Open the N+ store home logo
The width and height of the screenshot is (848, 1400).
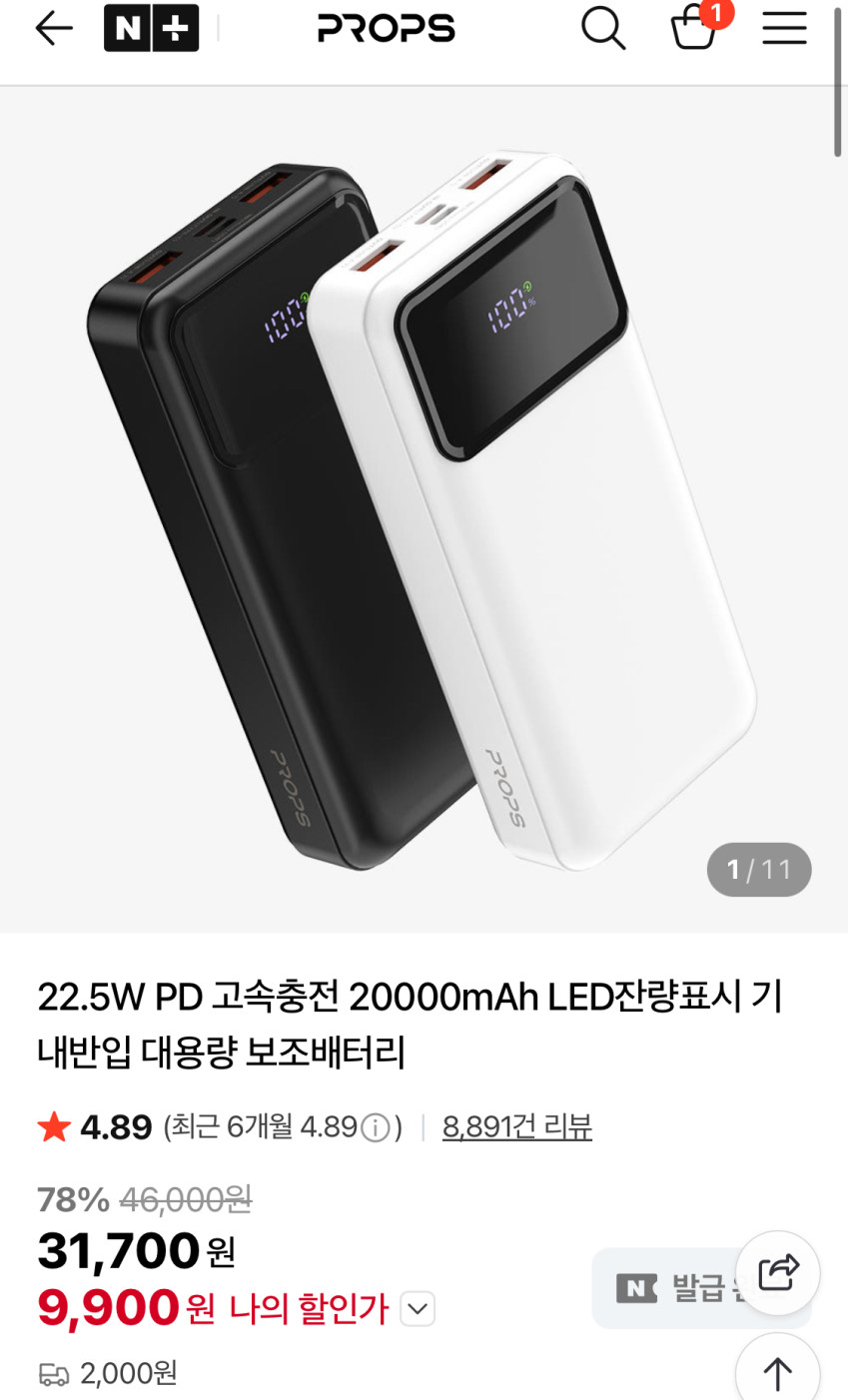pyautogui.click(x=151, y=29)
